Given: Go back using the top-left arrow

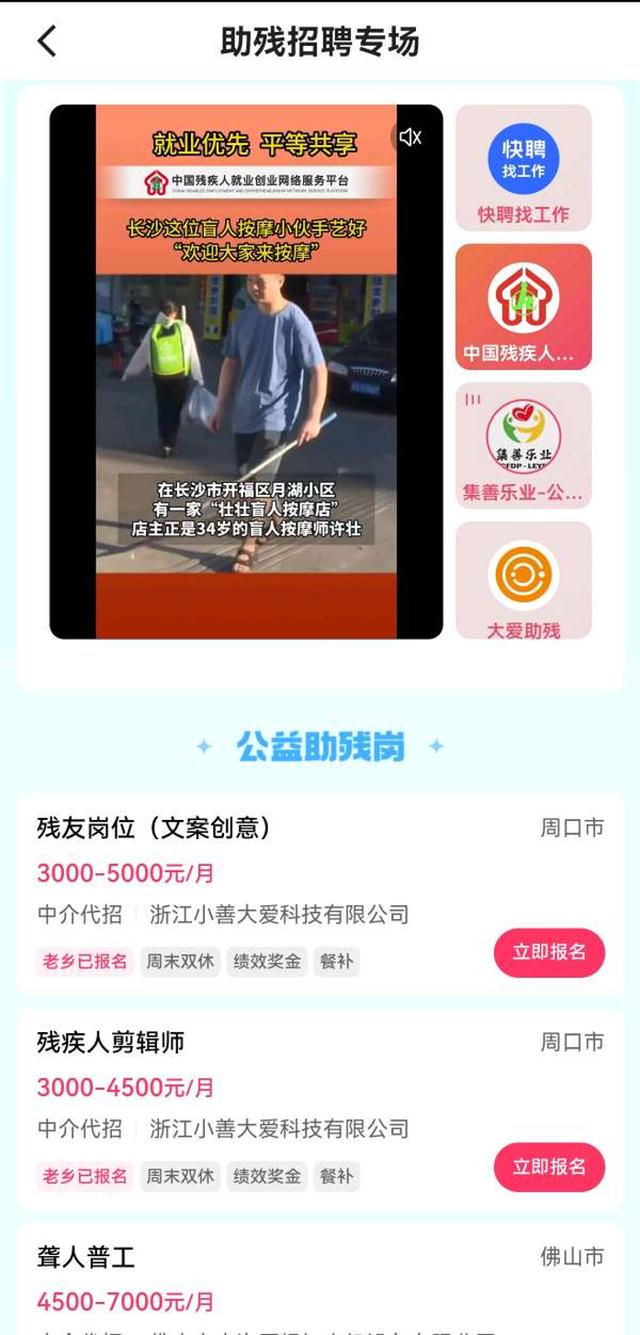Looking at the screenshot, I should click(x=47, y=42).
